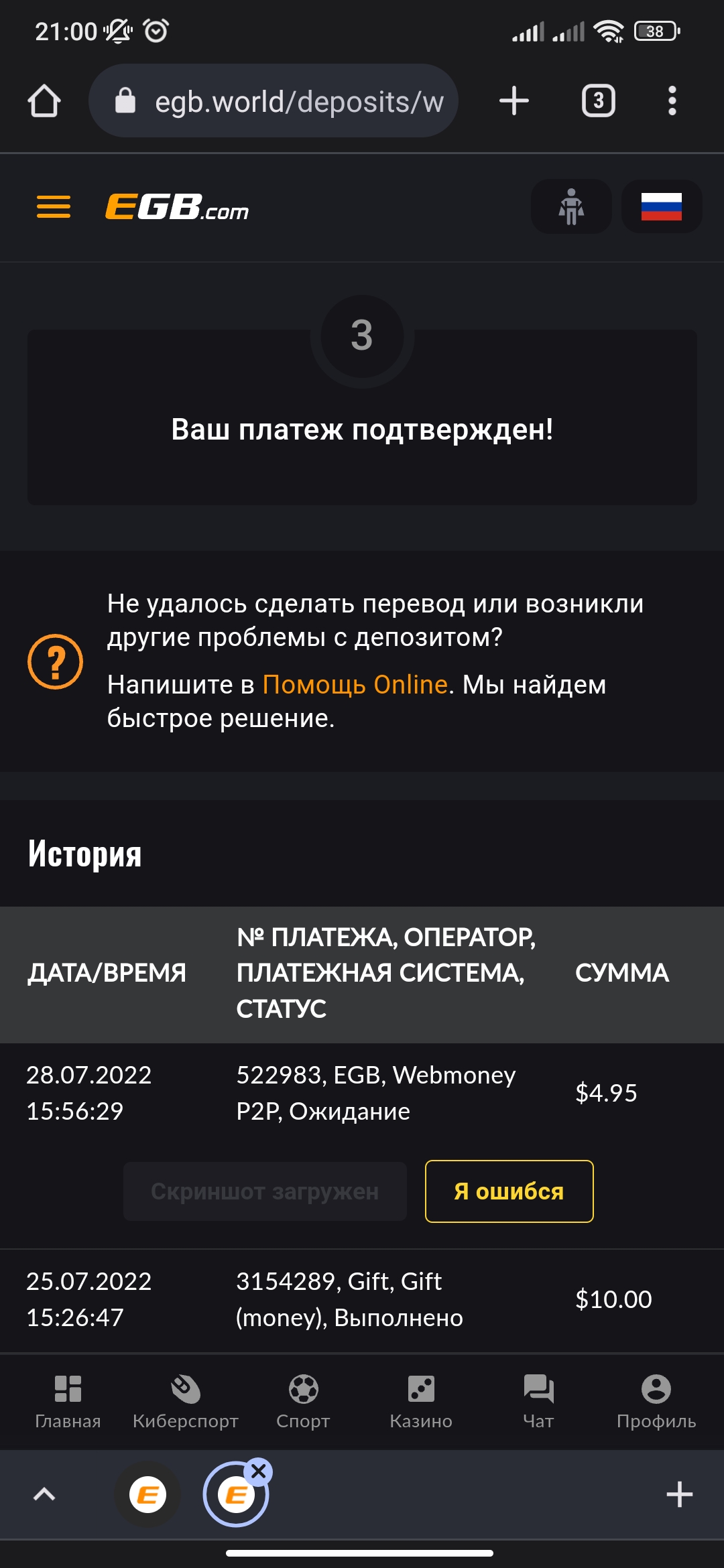Switch language via the Russian flag button
This screenshot has height=1568, width=724.
(x=662, y=206)
